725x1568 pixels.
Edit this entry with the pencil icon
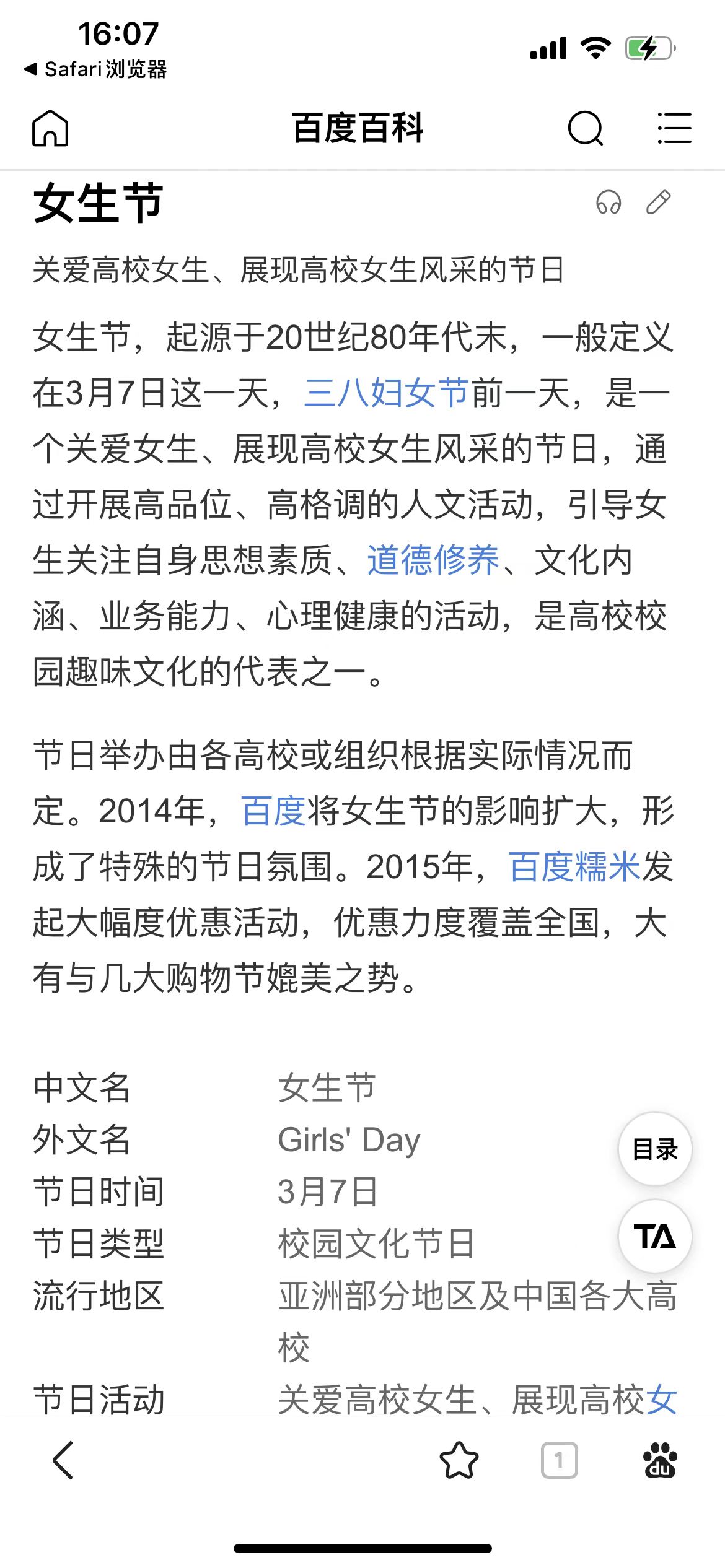point(658,203)
